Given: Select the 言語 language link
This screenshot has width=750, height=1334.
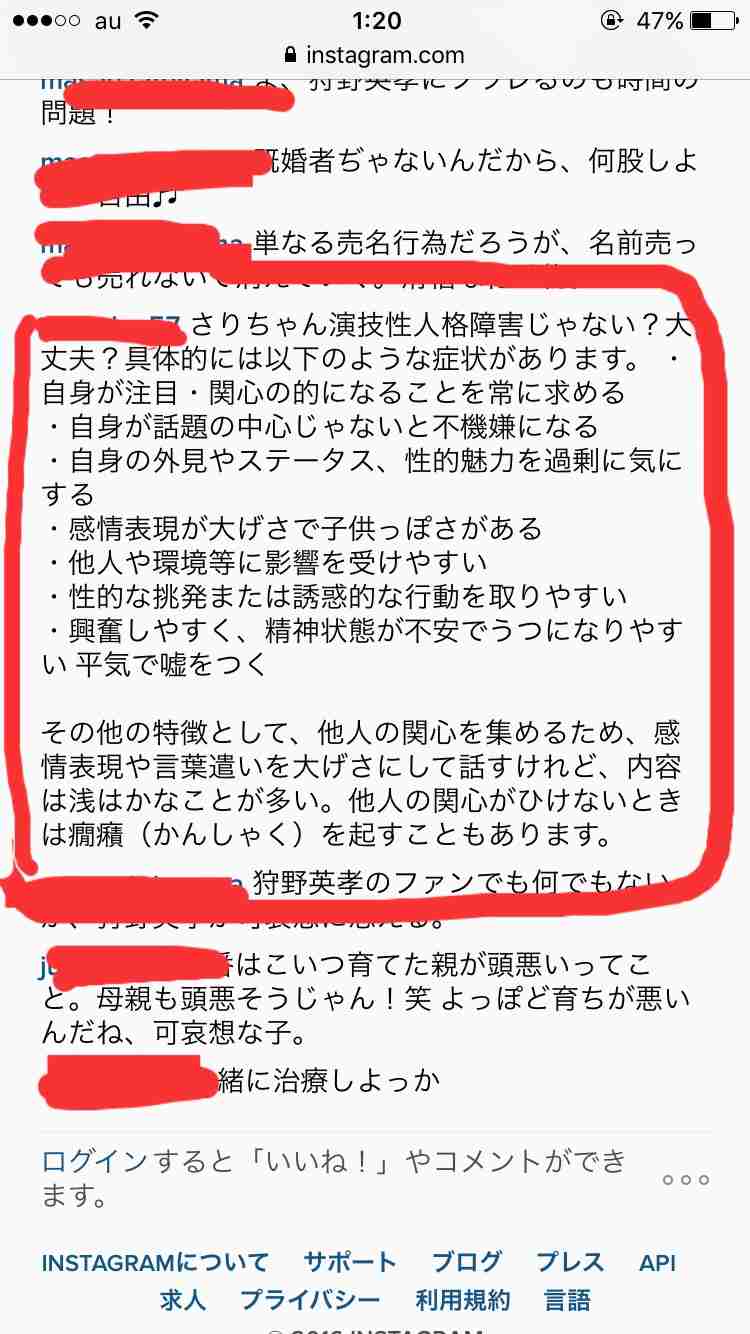Looking at the screenshot, I should (x=567, y=1300).
